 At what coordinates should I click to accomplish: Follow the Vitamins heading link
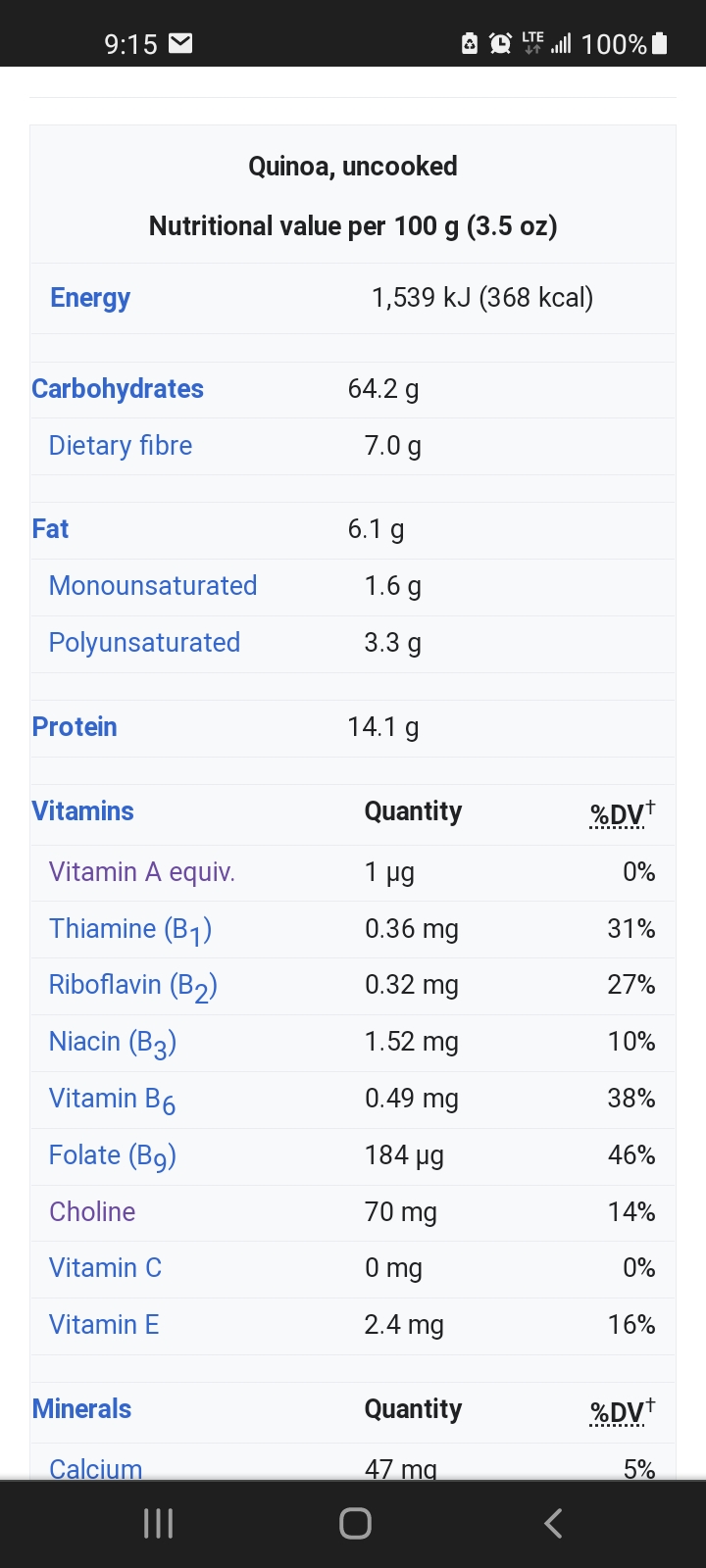pyautogui.click(x=82, y=811)
